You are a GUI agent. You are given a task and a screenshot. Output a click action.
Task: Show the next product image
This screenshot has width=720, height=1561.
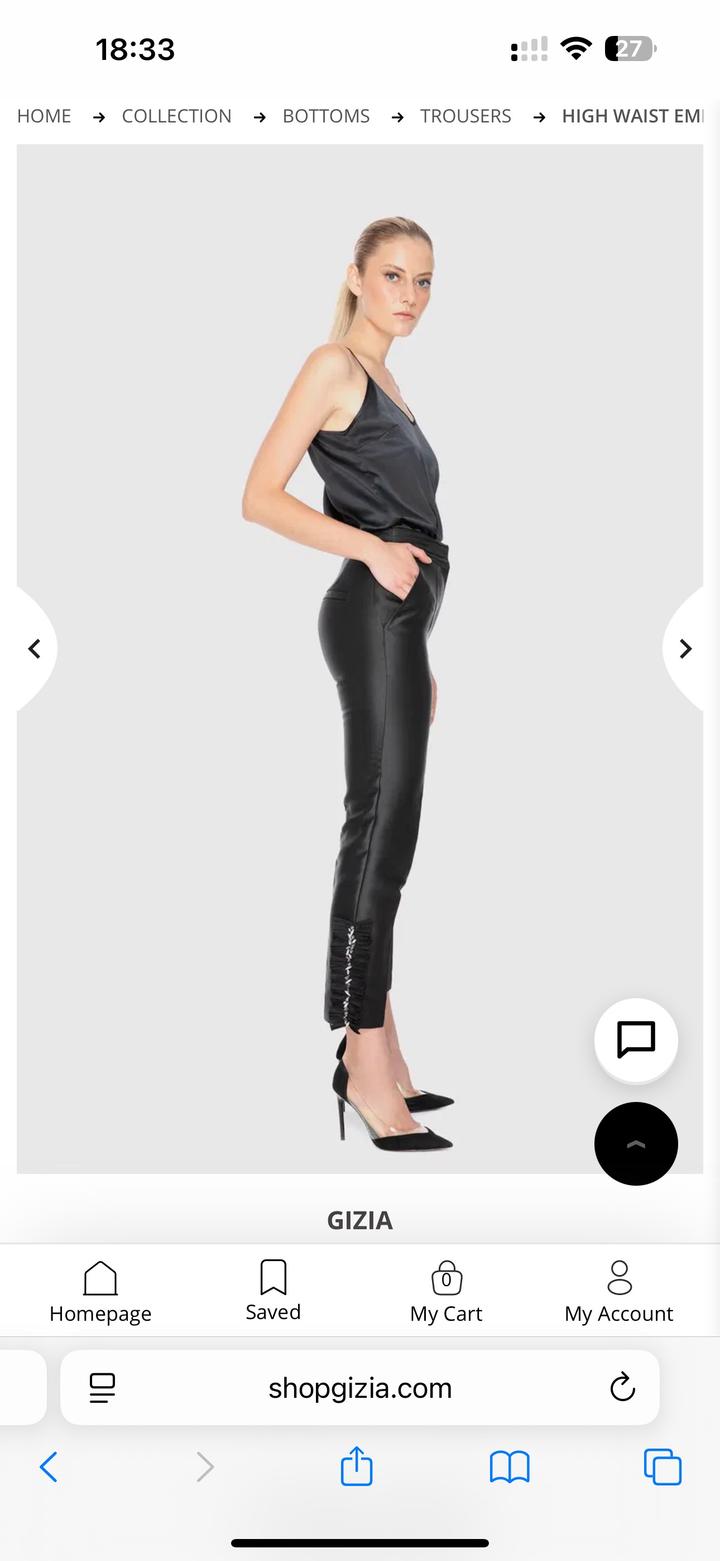[x=685, y=649]
